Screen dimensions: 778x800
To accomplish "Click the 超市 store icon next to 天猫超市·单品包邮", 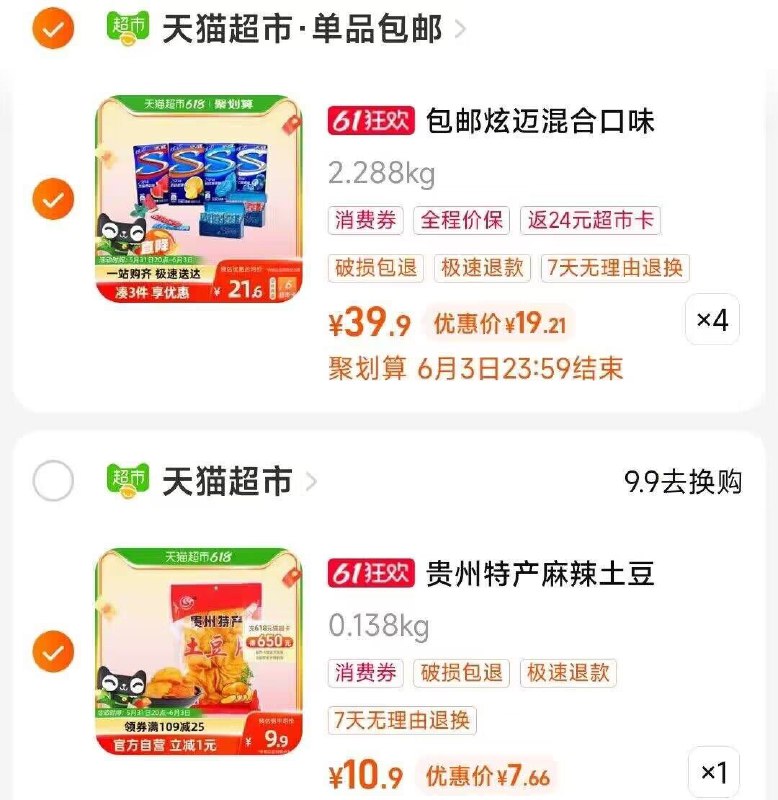I will [x=128, y=29].
